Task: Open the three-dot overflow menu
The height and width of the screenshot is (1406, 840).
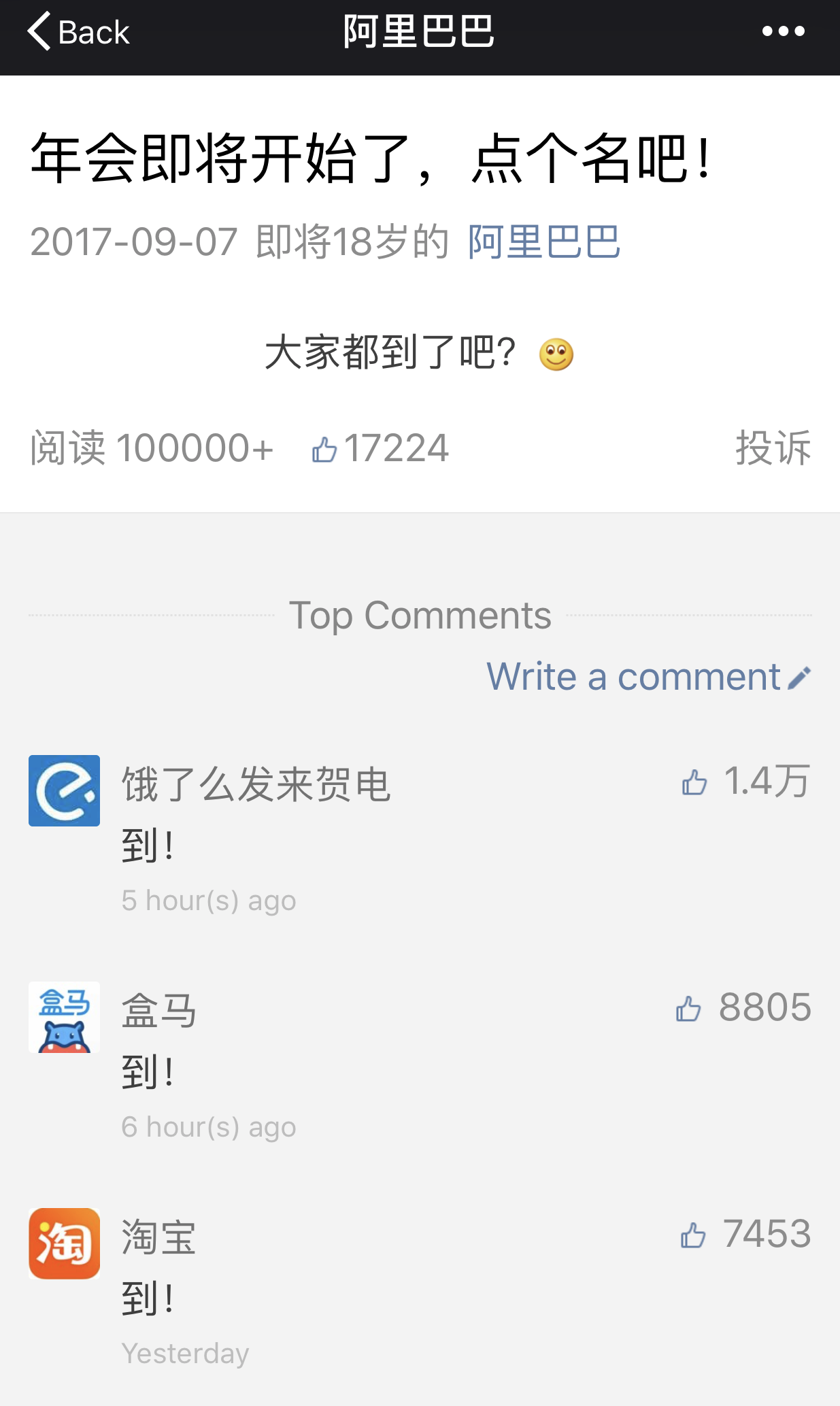Action: coord(783,31)
